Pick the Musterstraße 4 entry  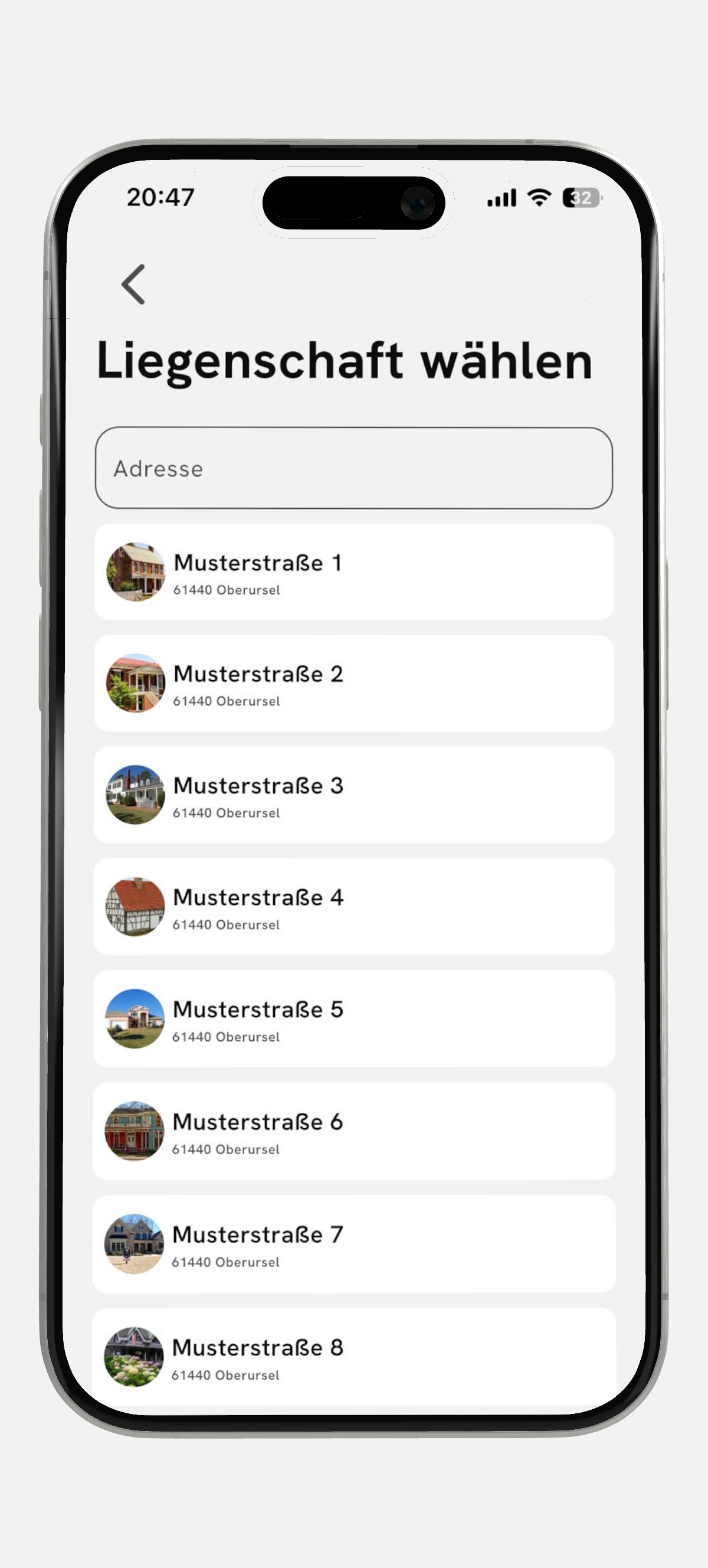coord(353,907)
